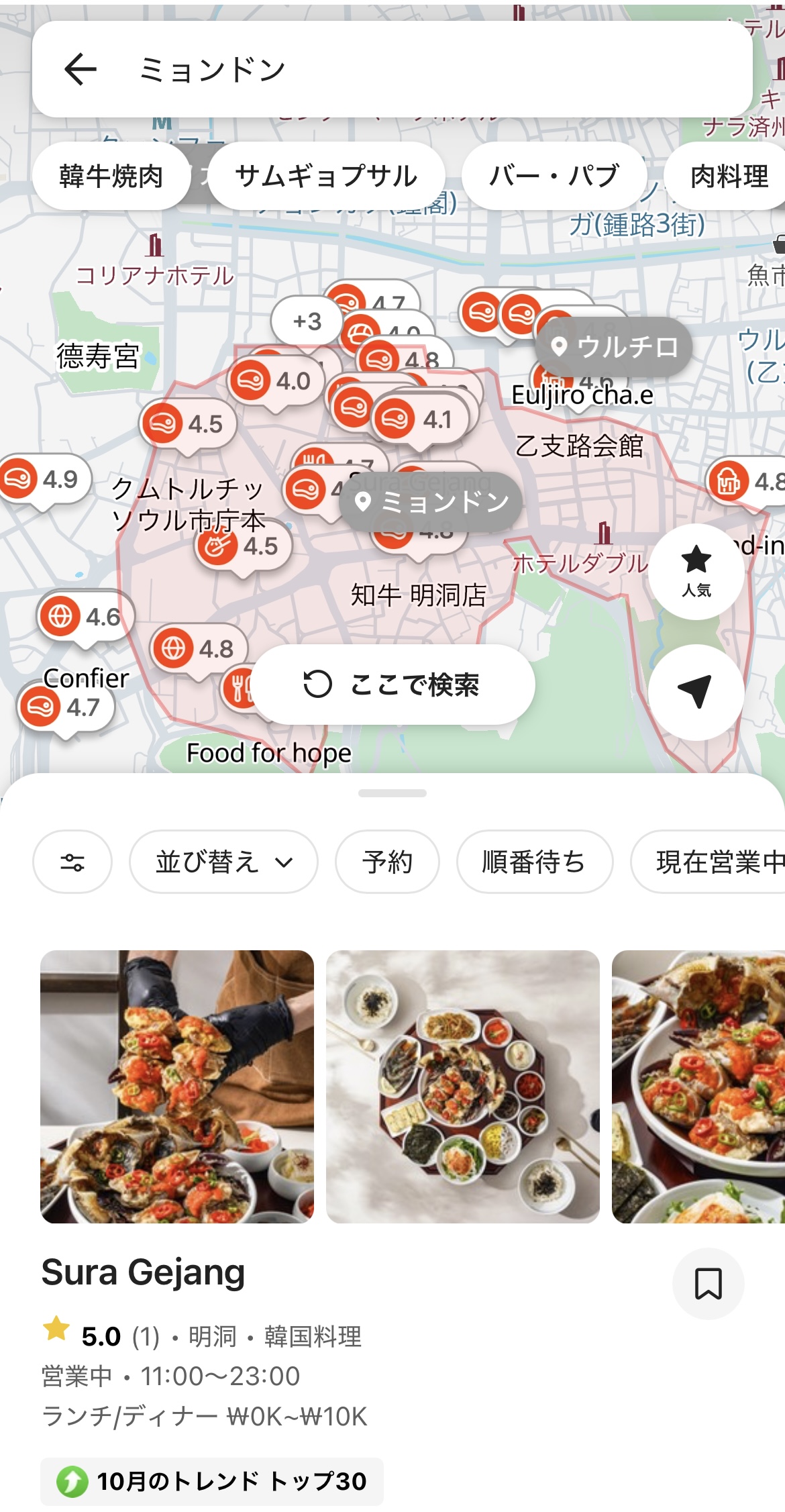The image size is (785, 1512).
Task: Select the 韓牛焼肉 chip
Action: pos(111,177)
